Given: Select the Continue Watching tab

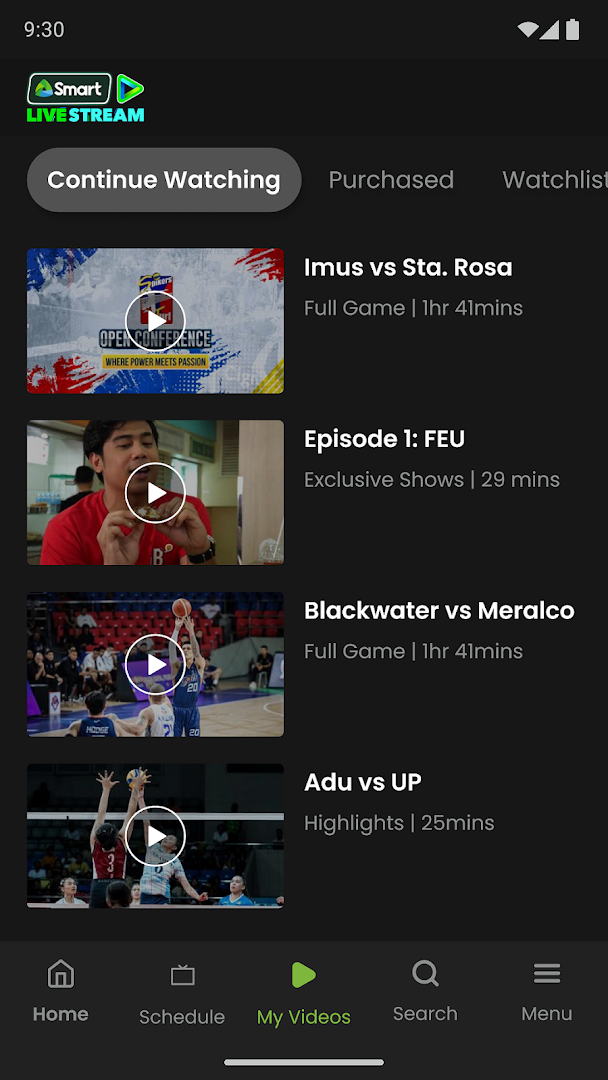Looking at the screenshot, I should (x=164, y=180).
